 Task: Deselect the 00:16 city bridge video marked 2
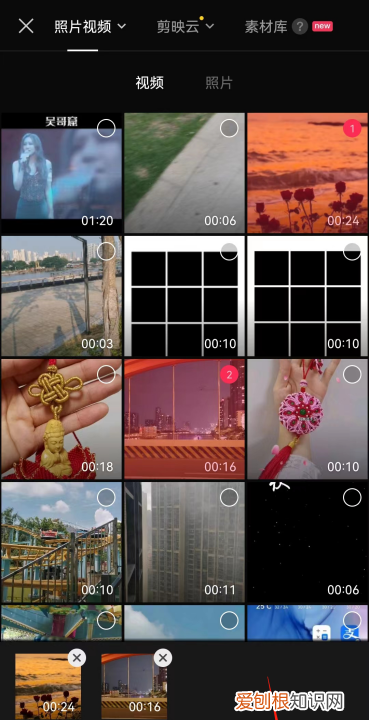coord(229,375)
